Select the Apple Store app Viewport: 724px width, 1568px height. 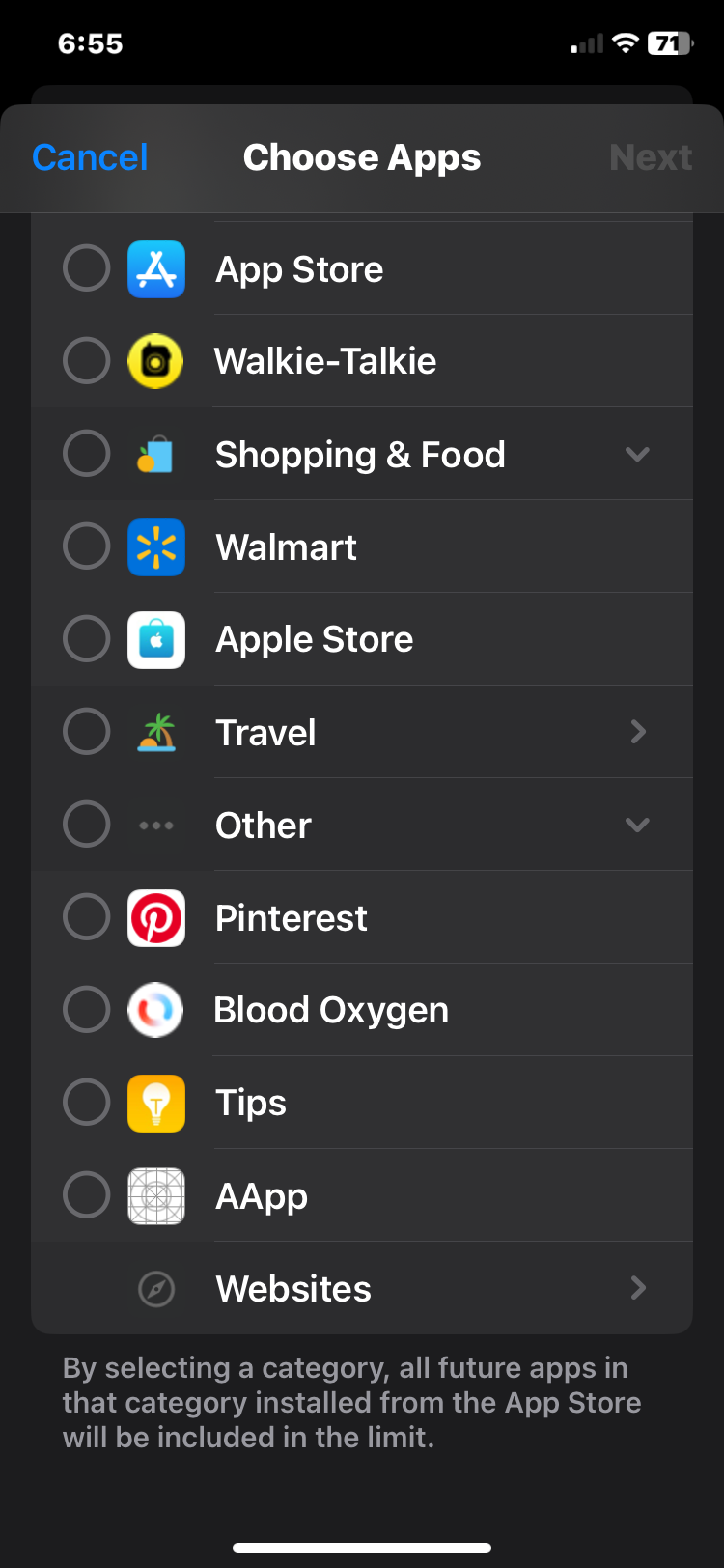pyautogui.click(x=86, y=639)
